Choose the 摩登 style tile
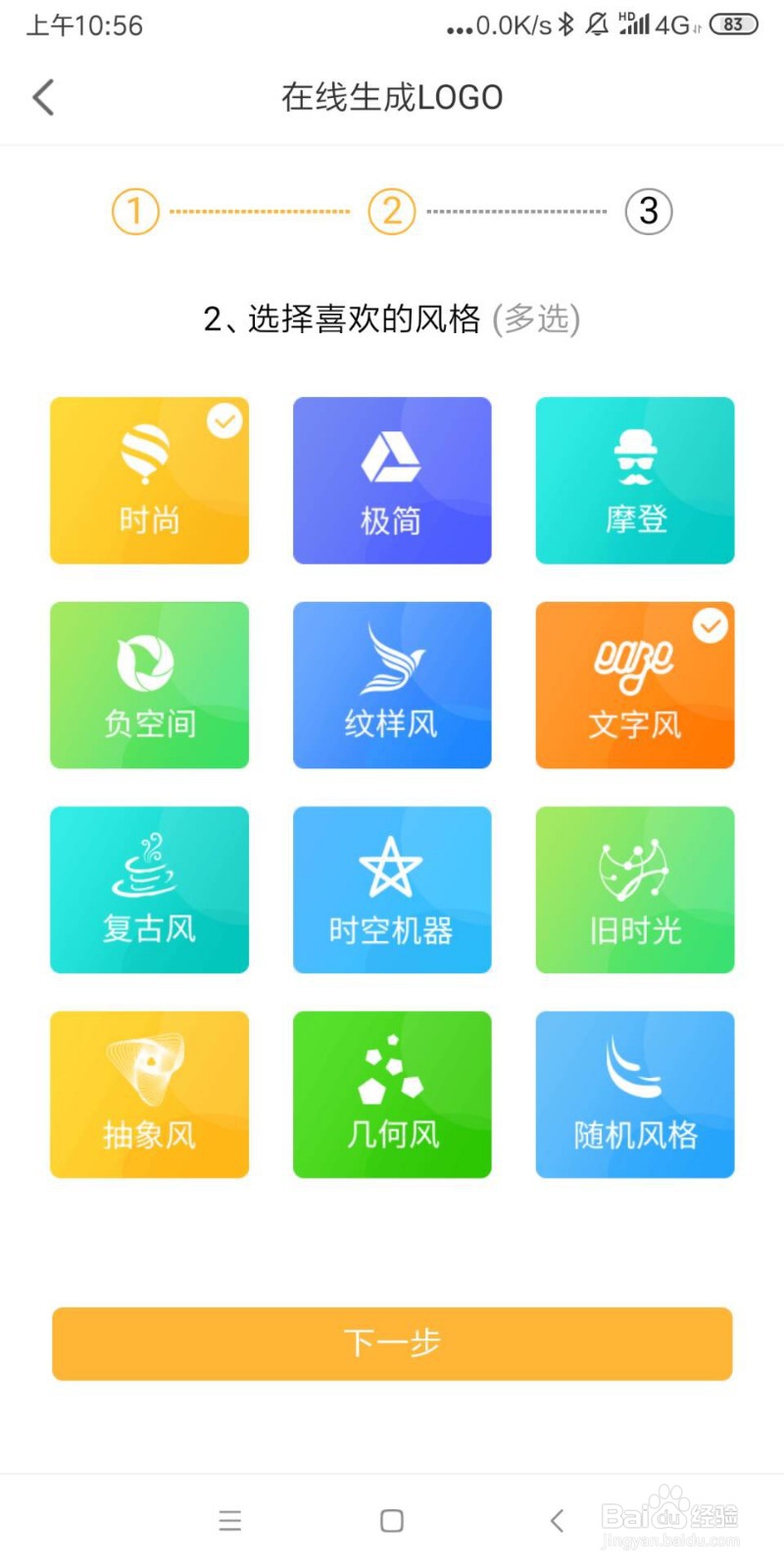Viewport: 784px width, 1568px height. click(x=634, y=480)
